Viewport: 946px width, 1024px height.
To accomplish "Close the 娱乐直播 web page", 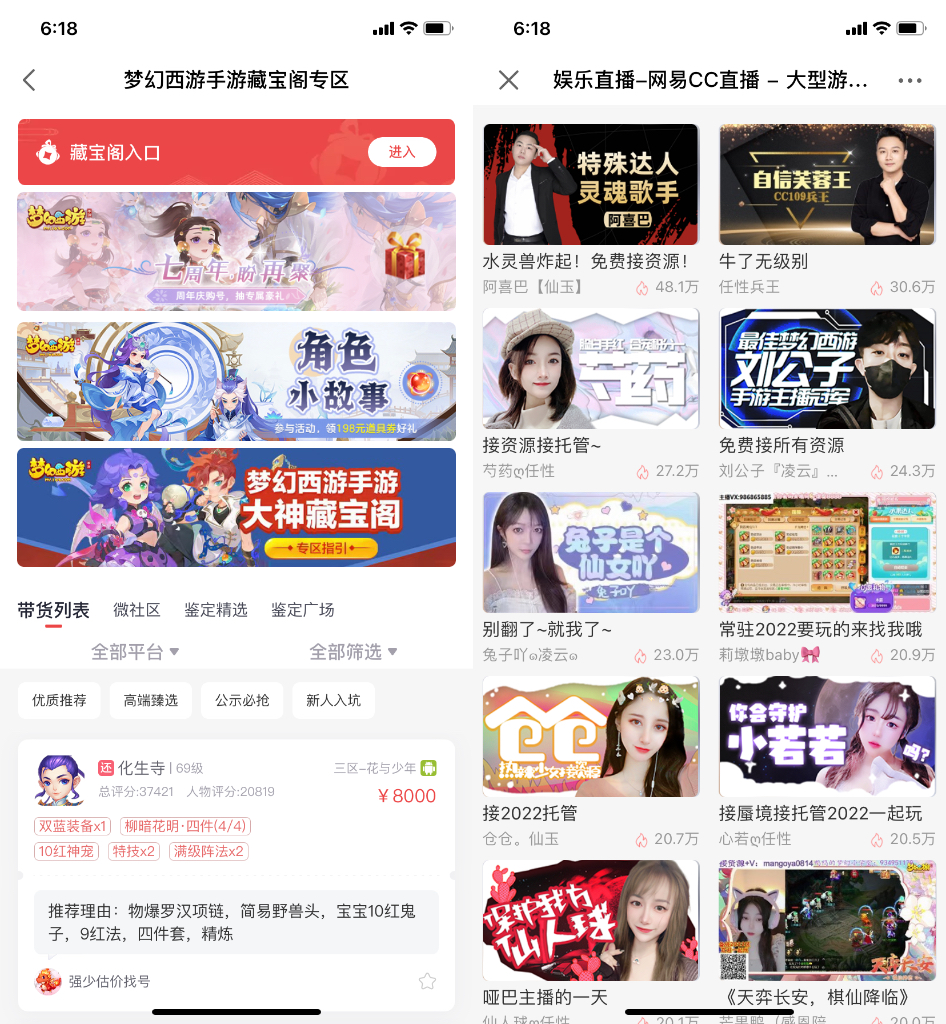I will pyautogui.click(x=509, y=80).
